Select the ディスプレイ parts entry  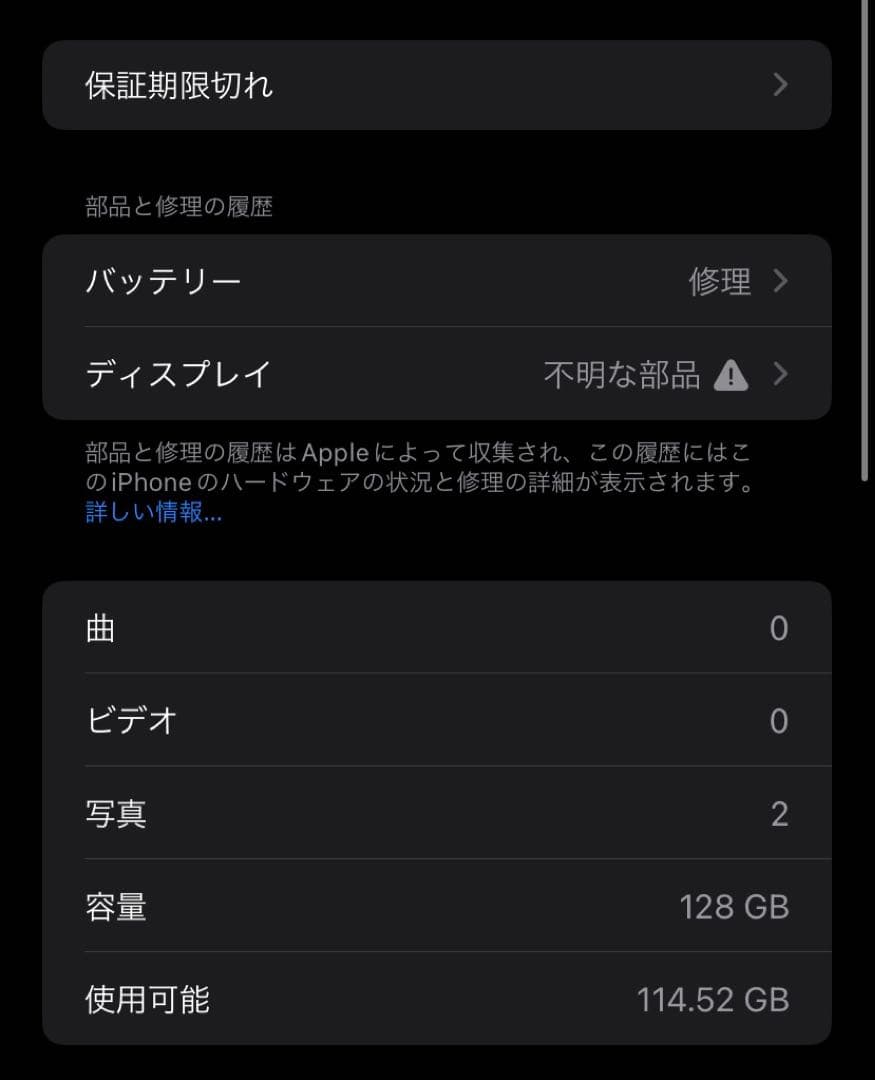(437, 373)
